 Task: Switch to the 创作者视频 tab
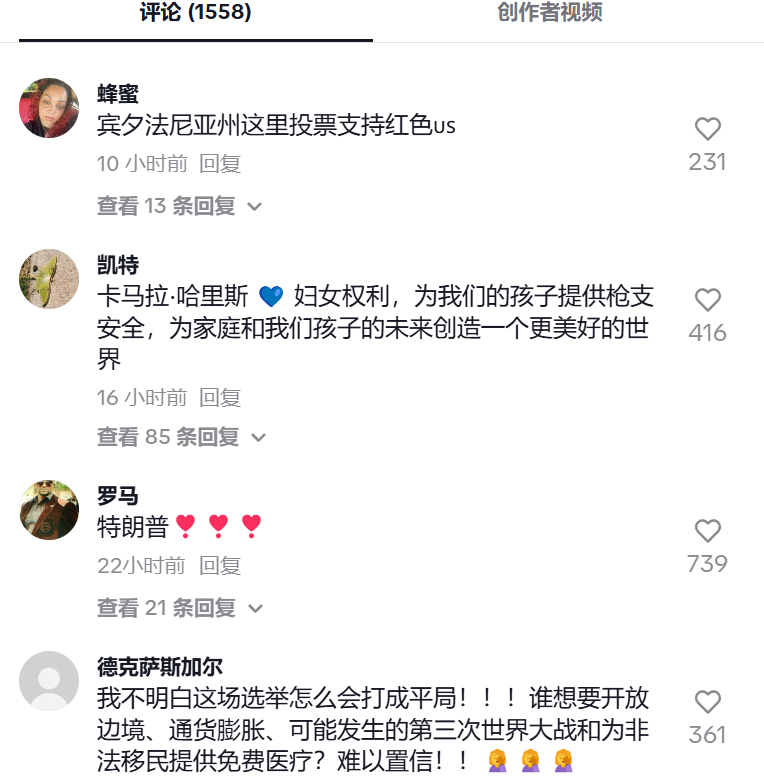click(546, 15)
